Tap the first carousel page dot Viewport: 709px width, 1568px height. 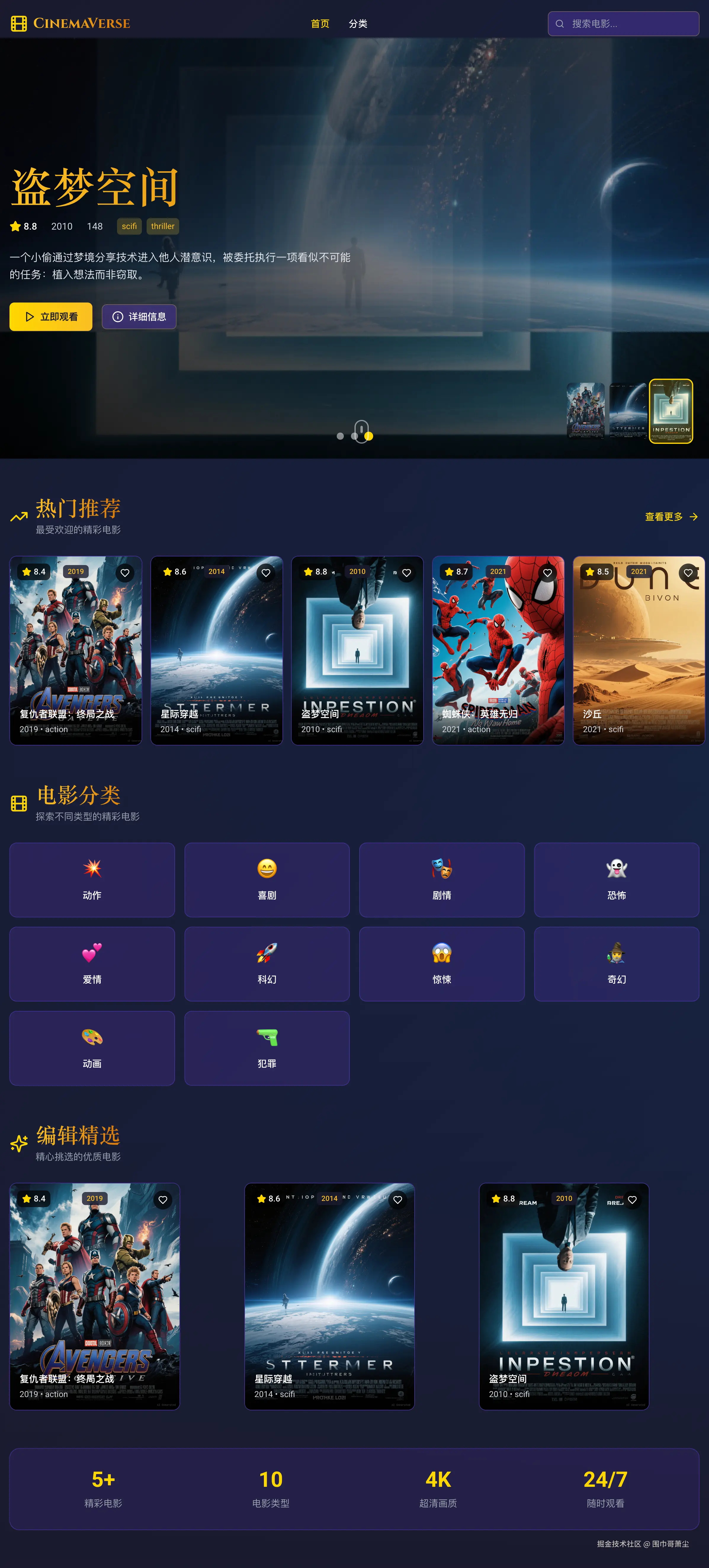tap(340, 436)
